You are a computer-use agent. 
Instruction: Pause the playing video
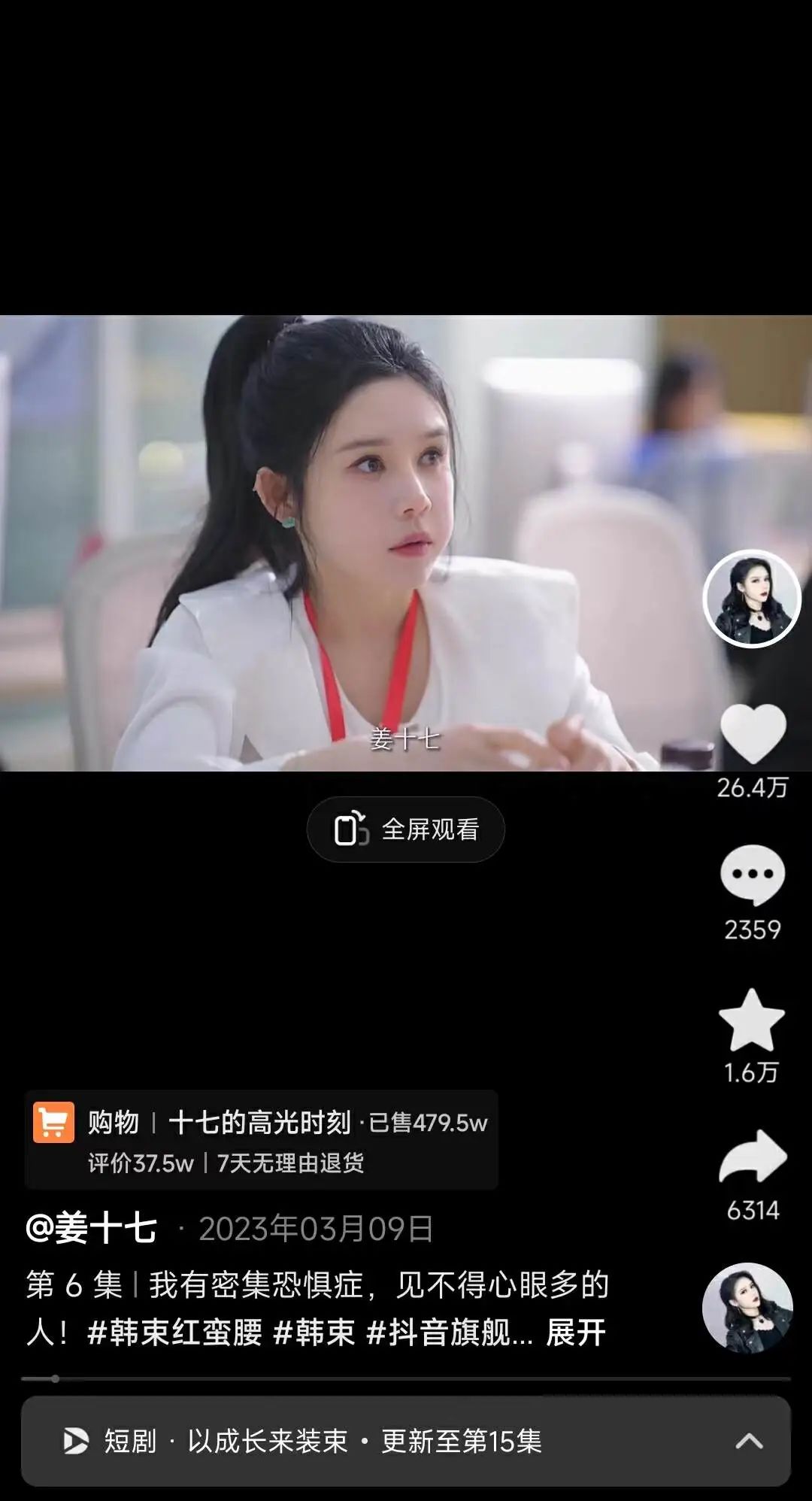tap(406, 541)
